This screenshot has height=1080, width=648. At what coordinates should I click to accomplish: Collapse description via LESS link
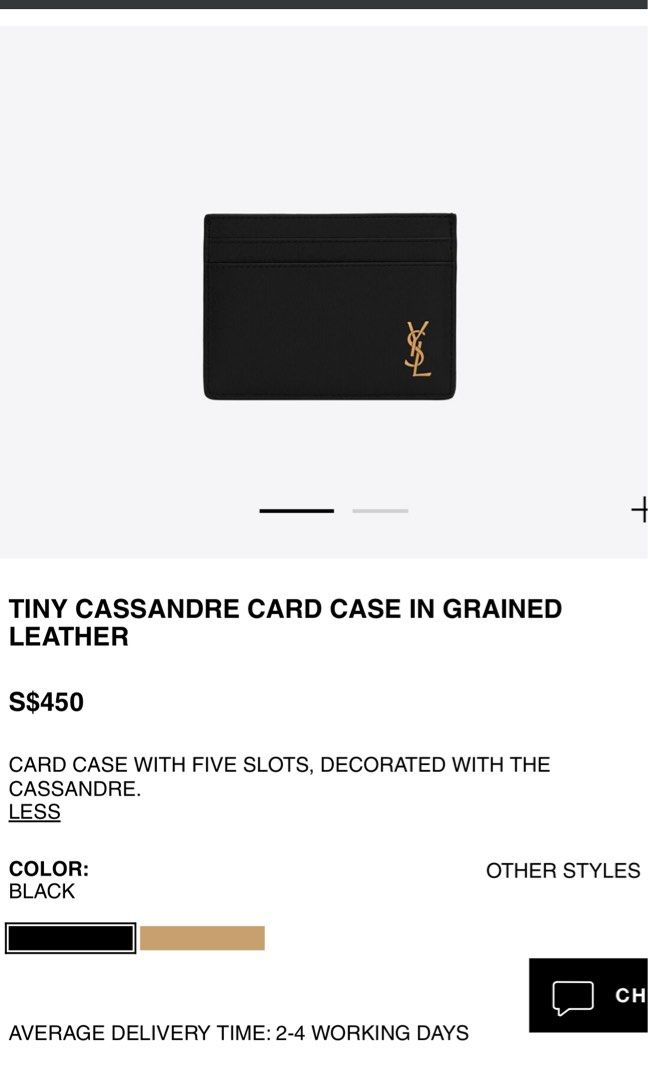[35, 812]
